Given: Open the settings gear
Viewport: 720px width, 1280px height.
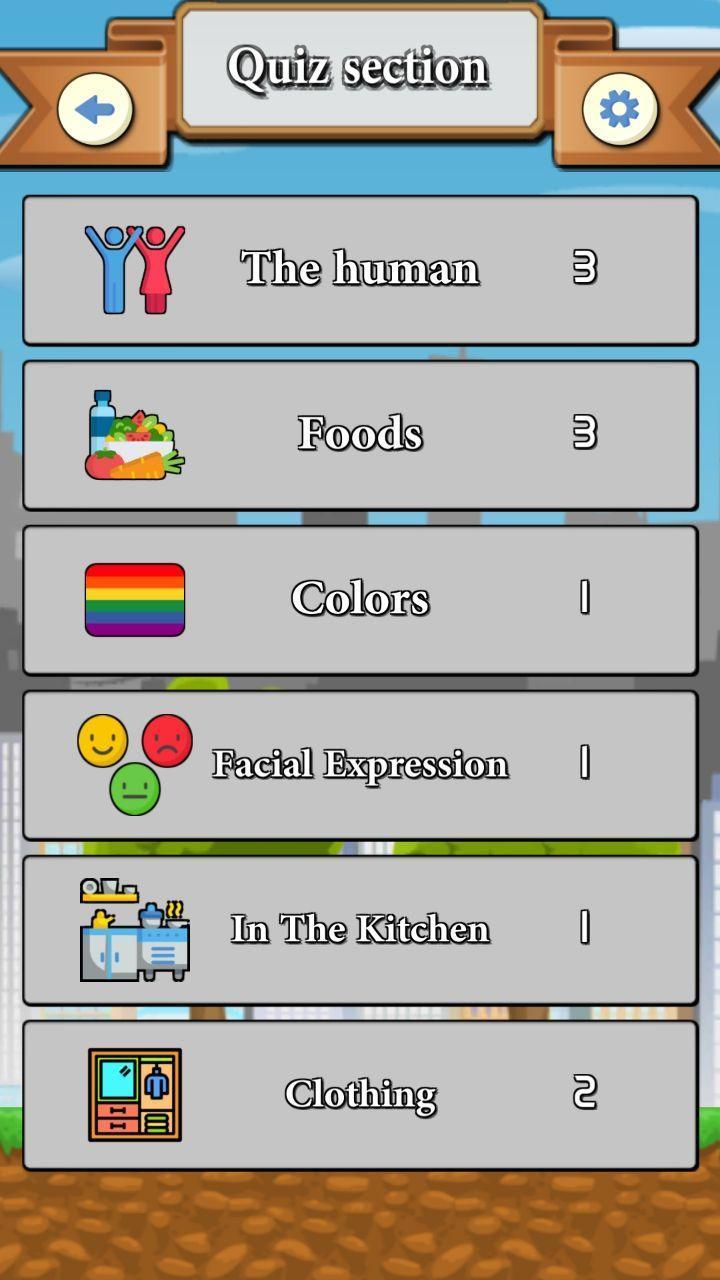Looking at the screenshot, I should 619,109.
